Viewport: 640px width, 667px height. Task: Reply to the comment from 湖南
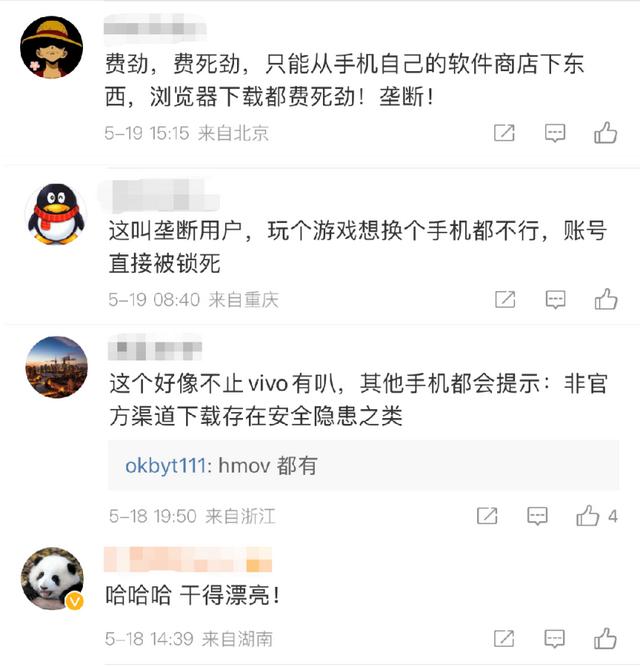pos(555,638)
